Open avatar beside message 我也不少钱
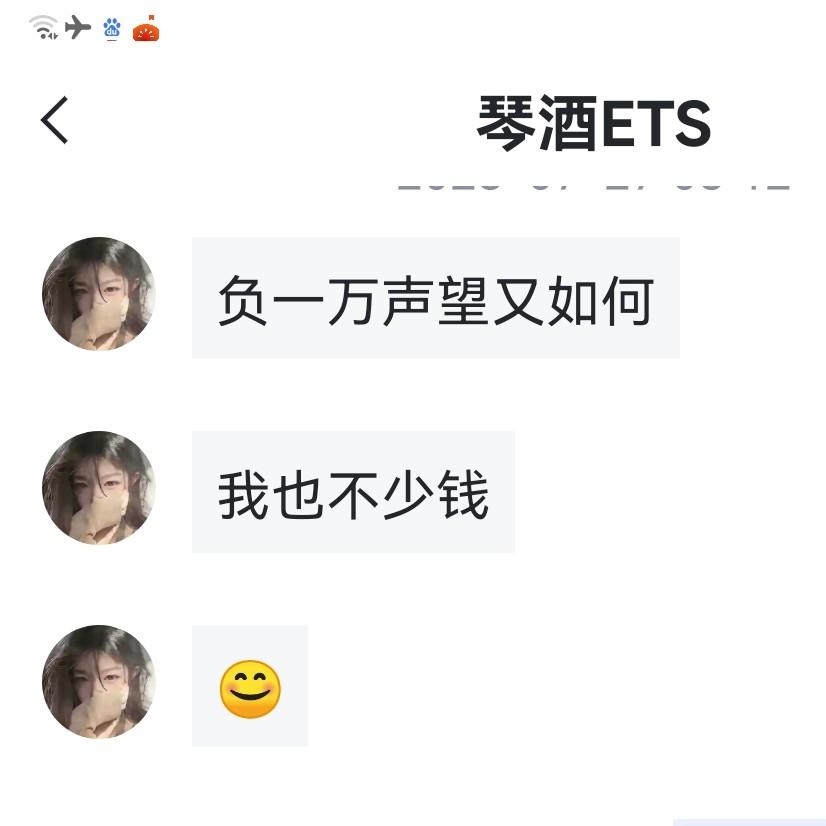This screenshot has width=826, height=826. (x=98, y=488)
